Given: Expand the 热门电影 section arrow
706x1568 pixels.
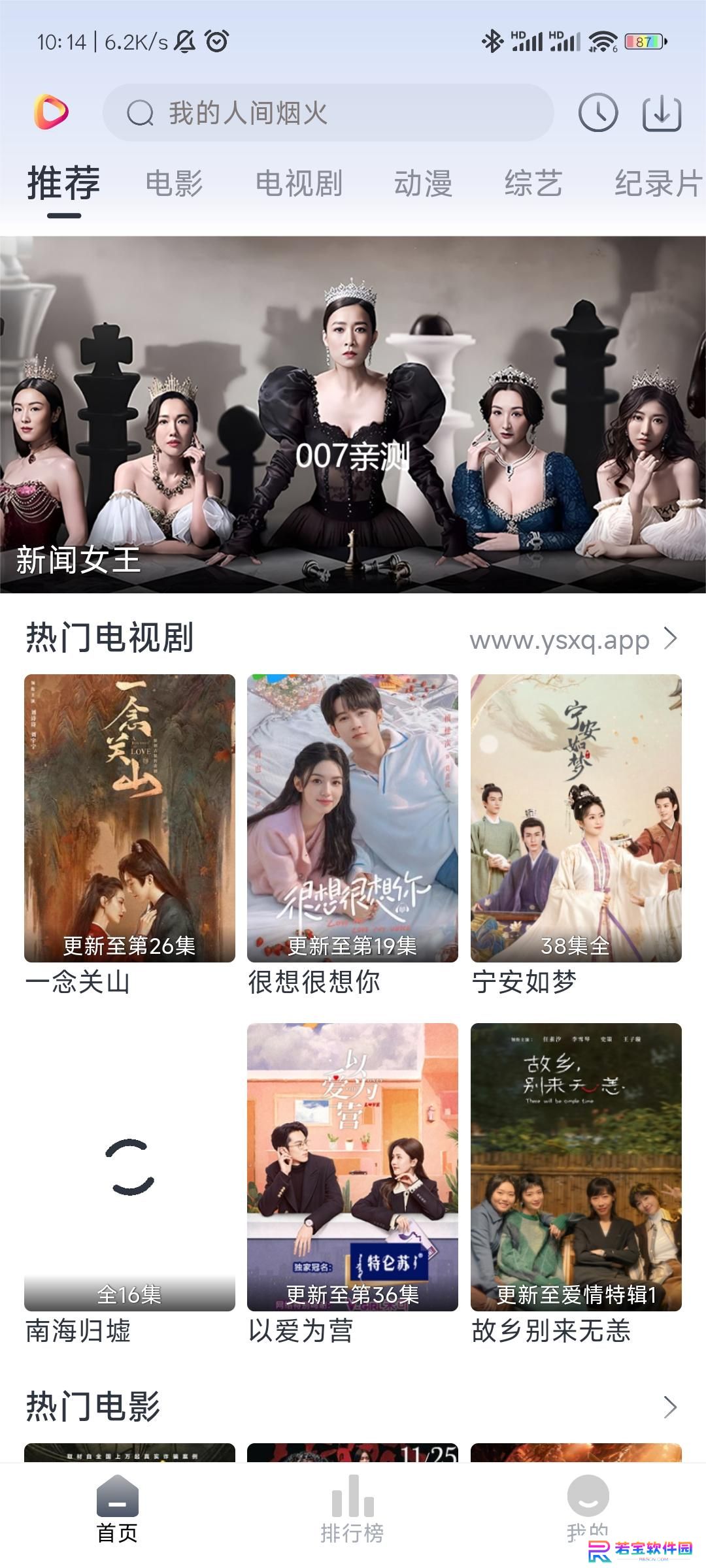Looking at the screenshot, I should (670, 1407).
